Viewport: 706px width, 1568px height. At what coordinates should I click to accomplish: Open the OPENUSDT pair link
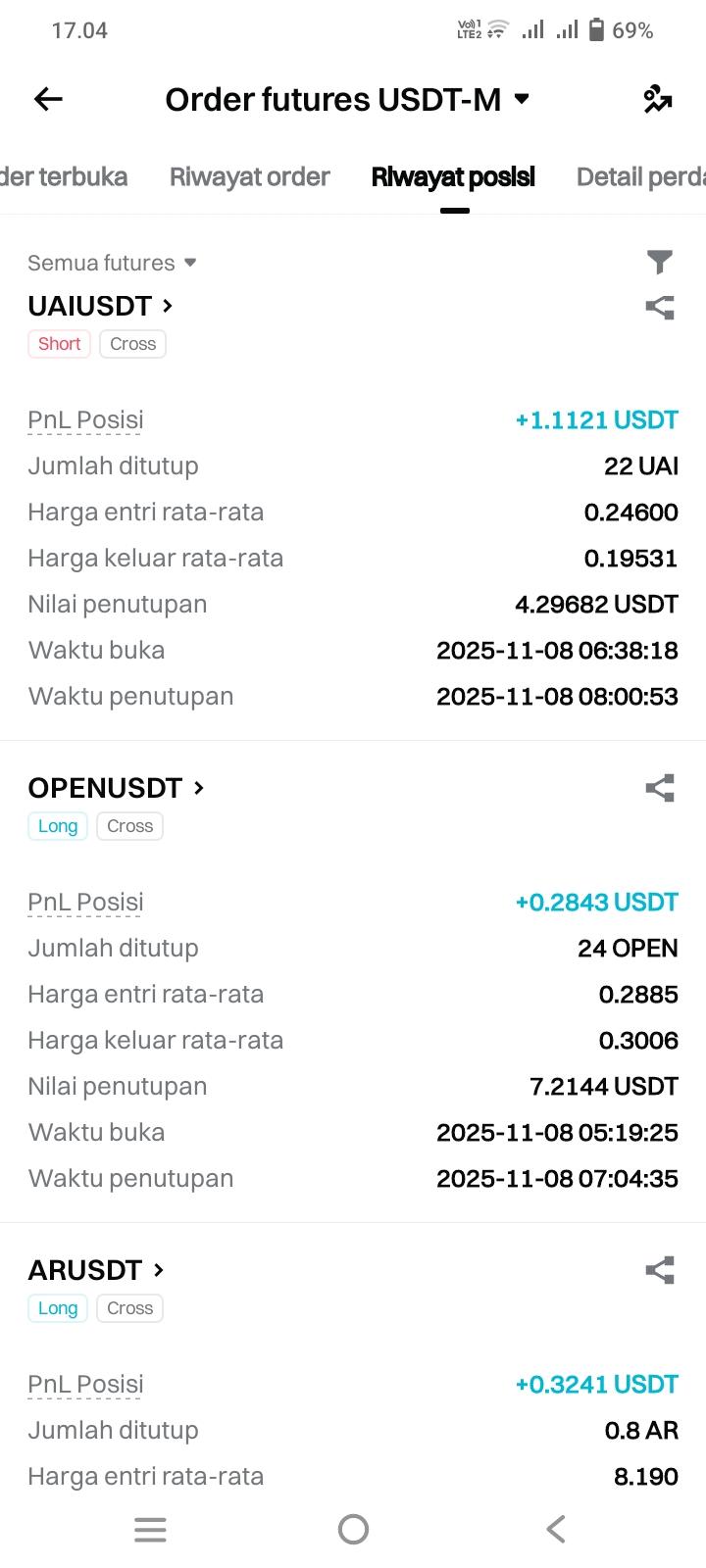tap(116, 788)
